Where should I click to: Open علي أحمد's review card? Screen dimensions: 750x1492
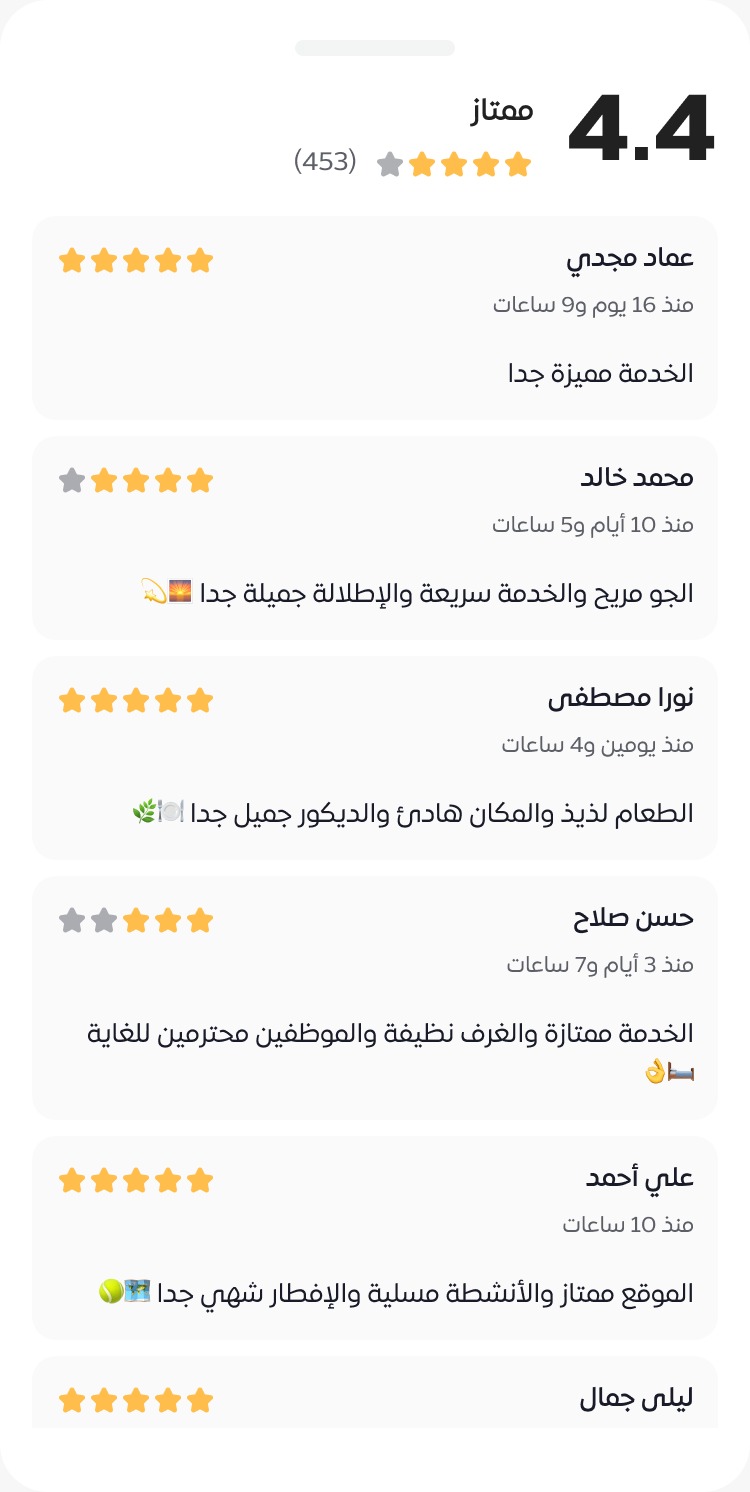pos(374,1237)
